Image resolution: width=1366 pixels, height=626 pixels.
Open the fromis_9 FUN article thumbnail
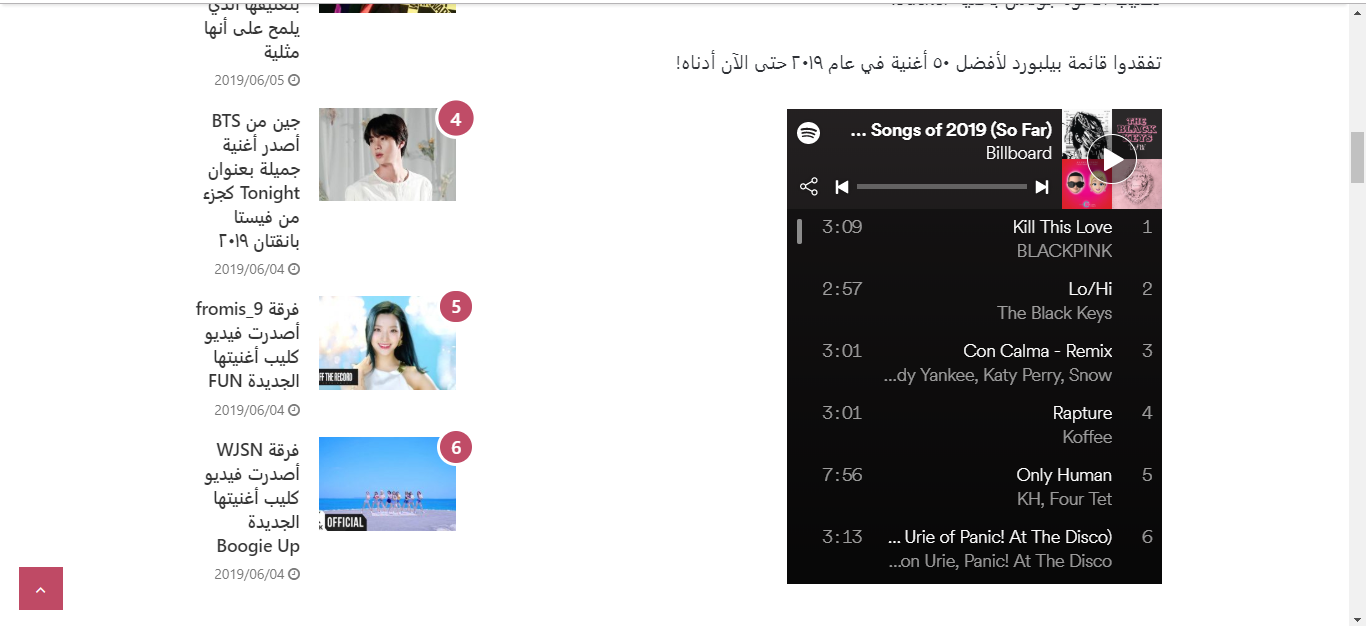coord(387,343)
